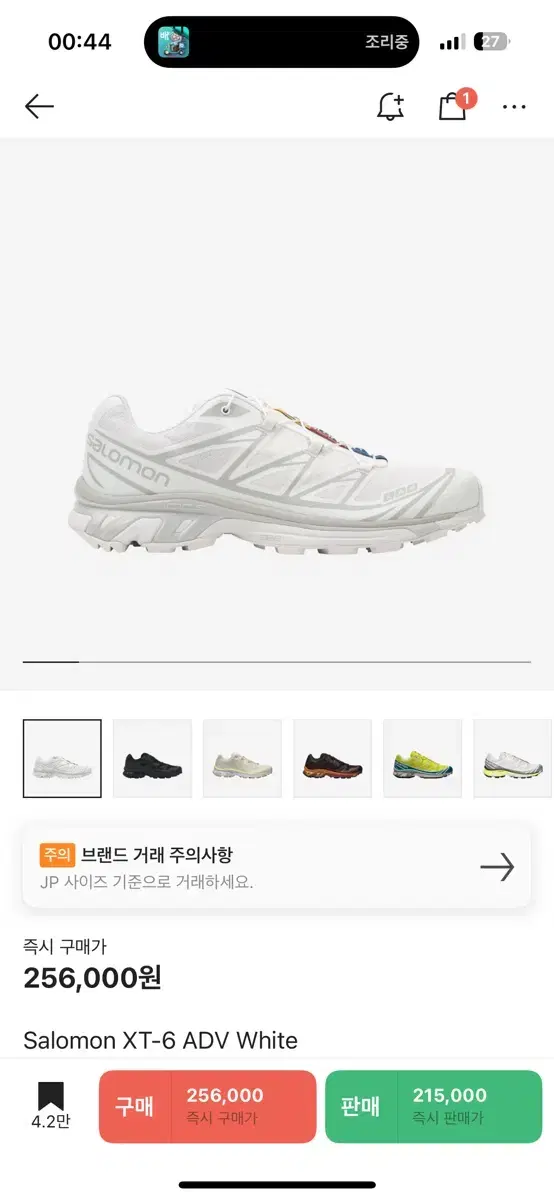Tap the red 구매 256,000 button
The image size is (554, 1200).
coord(207,1106)
